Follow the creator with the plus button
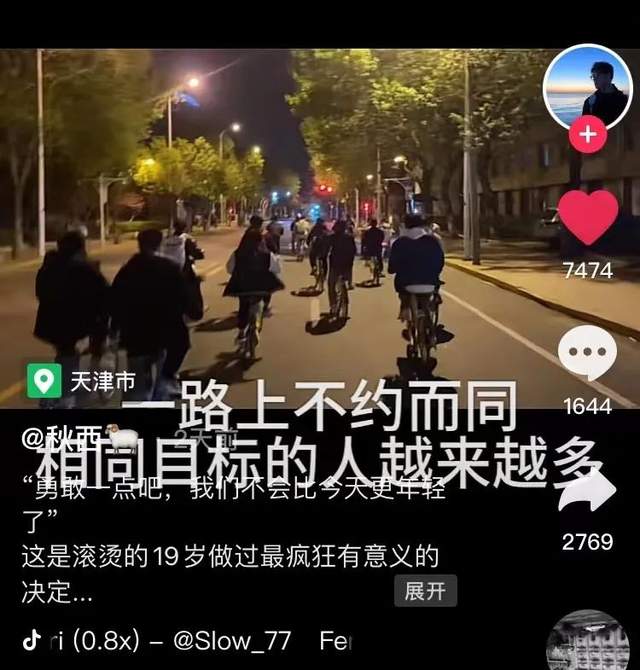640x670 pixels. (588, 134)
